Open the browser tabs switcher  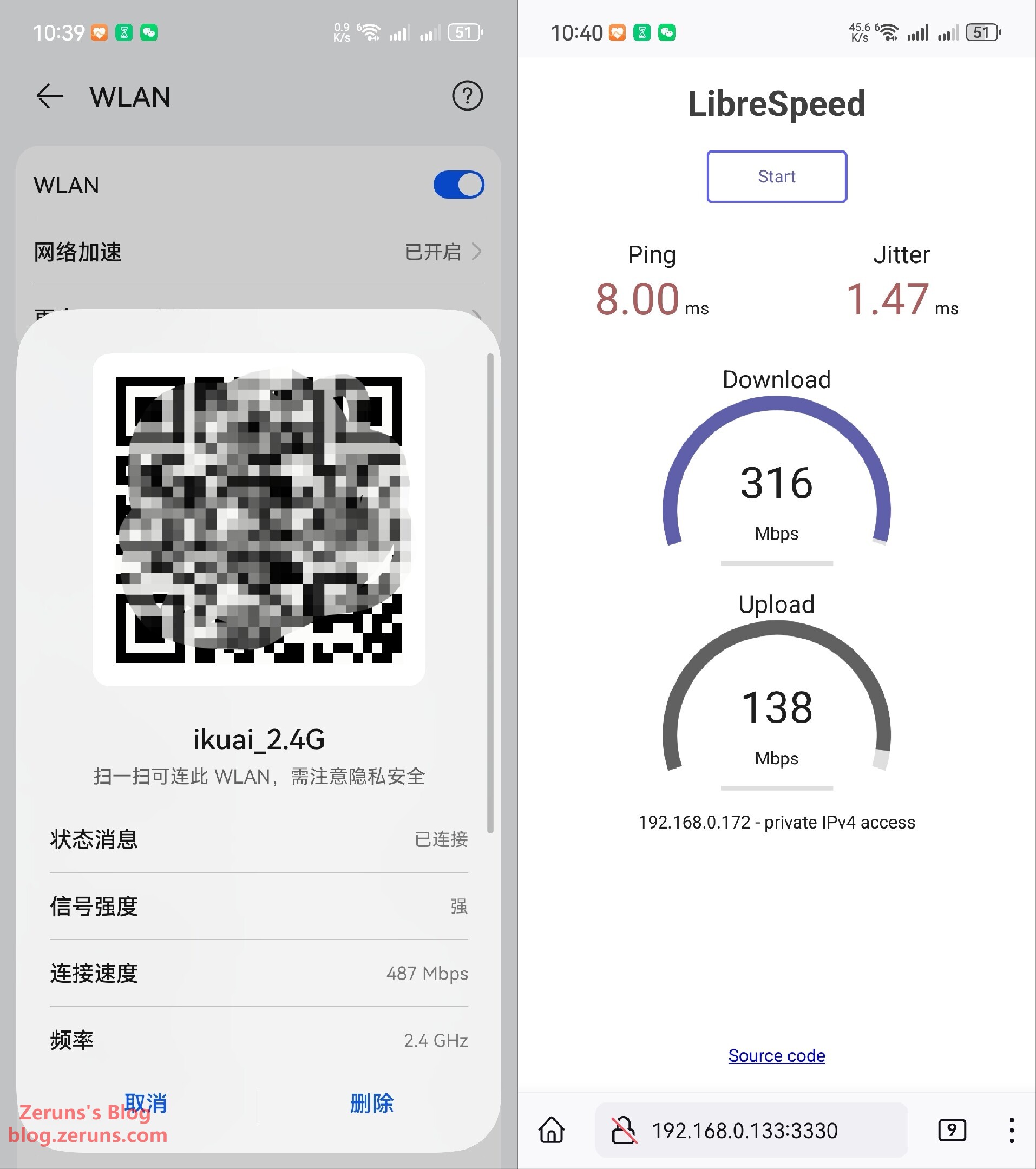click(x=952, y=1130)
